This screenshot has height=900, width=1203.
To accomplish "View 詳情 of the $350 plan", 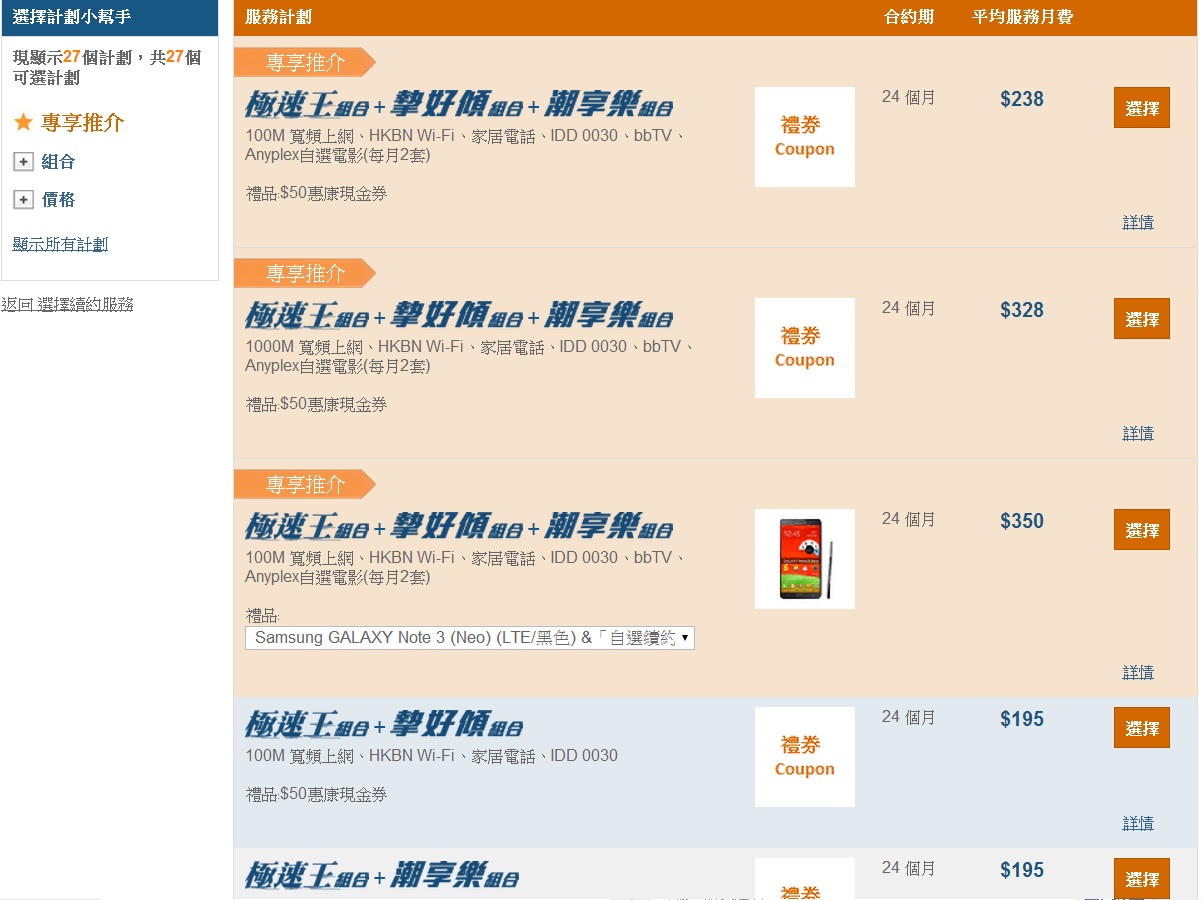I will [1138, 672].
